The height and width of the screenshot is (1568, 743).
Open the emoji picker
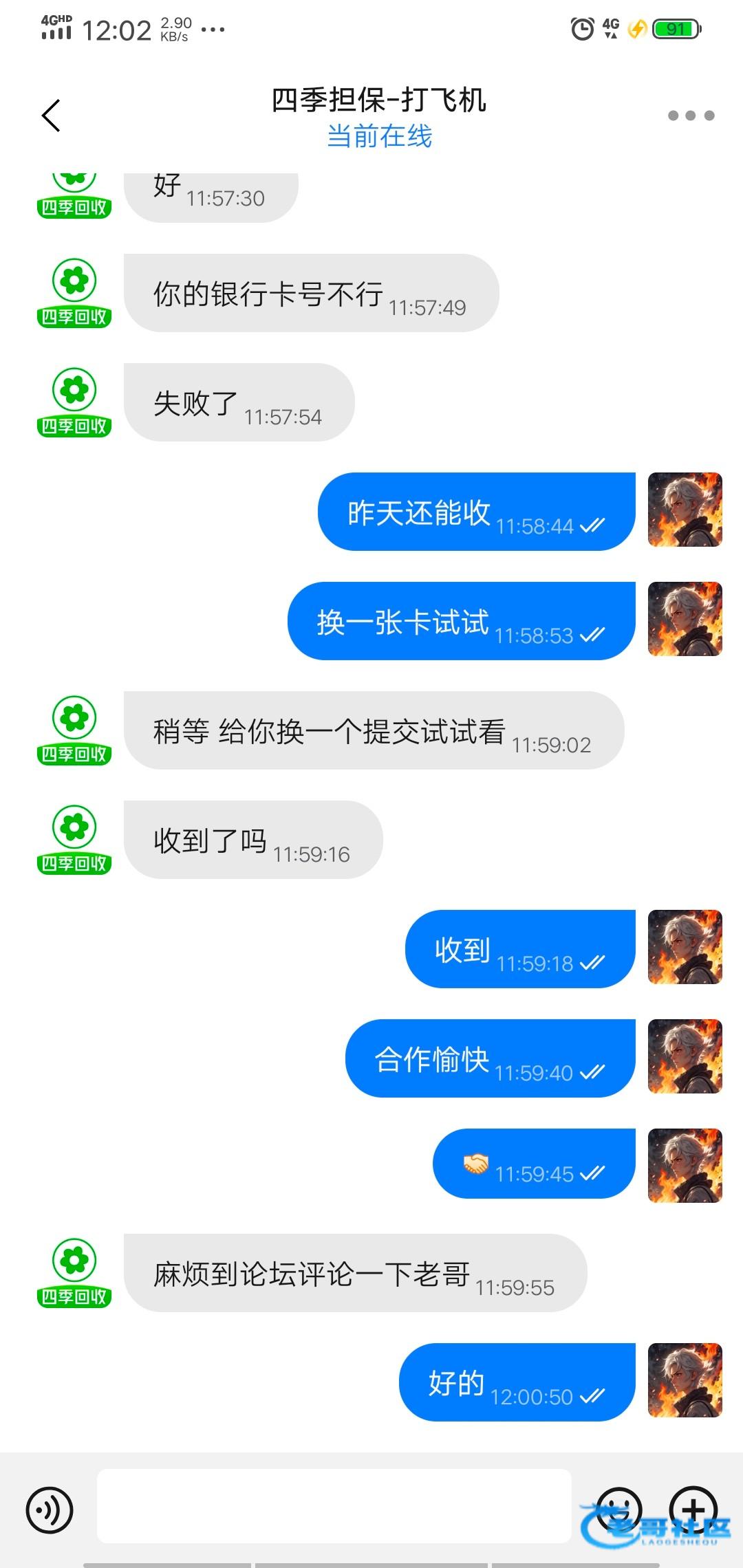point(618,1510)
